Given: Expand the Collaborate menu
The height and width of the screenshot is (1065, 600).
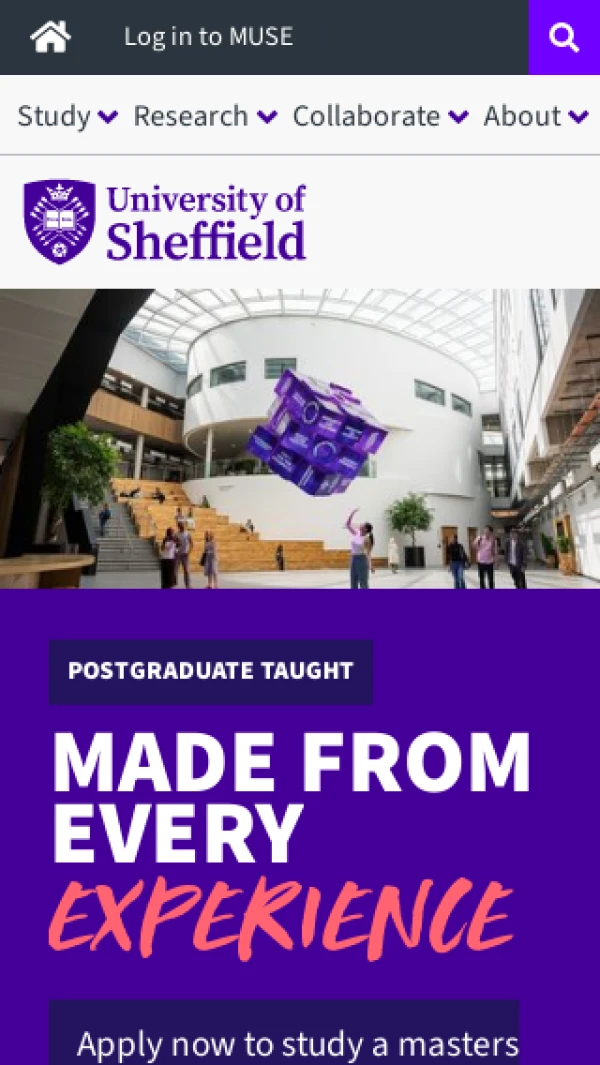Looking at the screenshot, I should (x=380, y=116).
